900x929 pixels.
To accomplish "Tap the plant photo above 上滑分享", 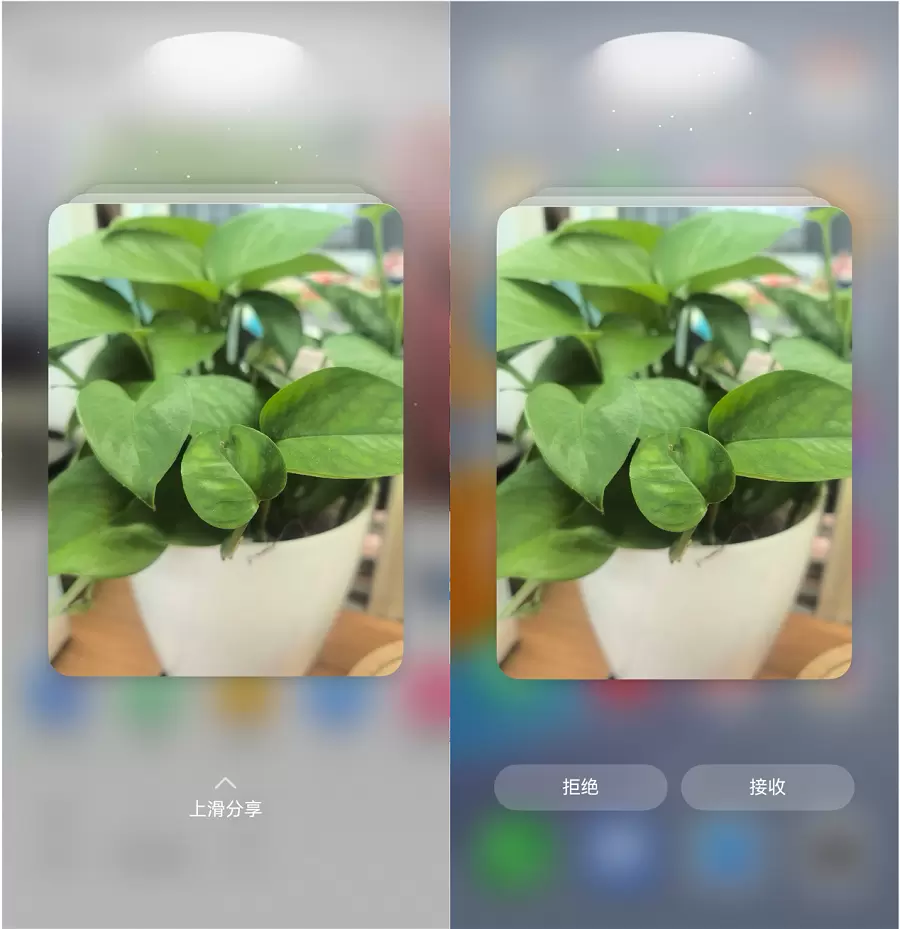I will pos(225,440).
